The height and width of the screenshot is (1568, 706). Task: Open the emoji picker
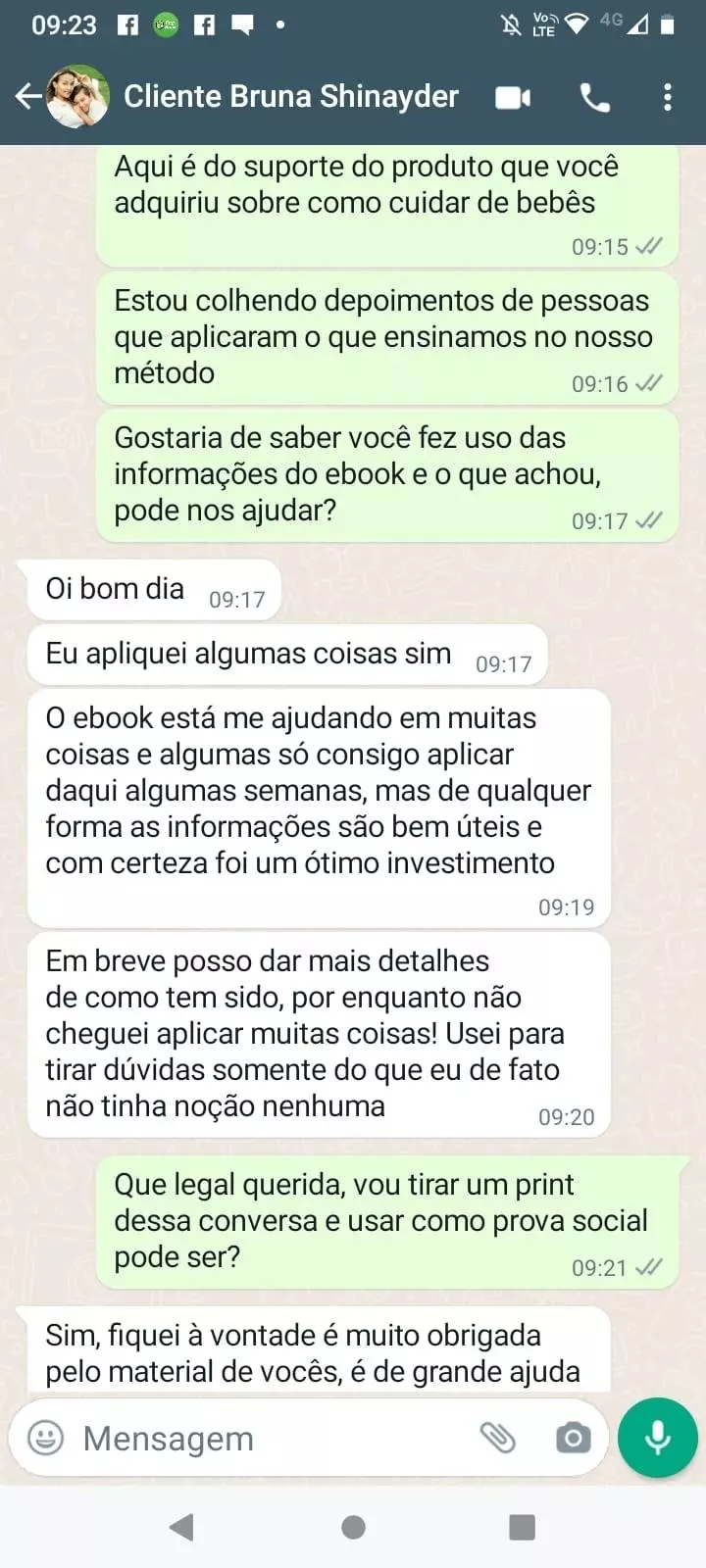46,1438
